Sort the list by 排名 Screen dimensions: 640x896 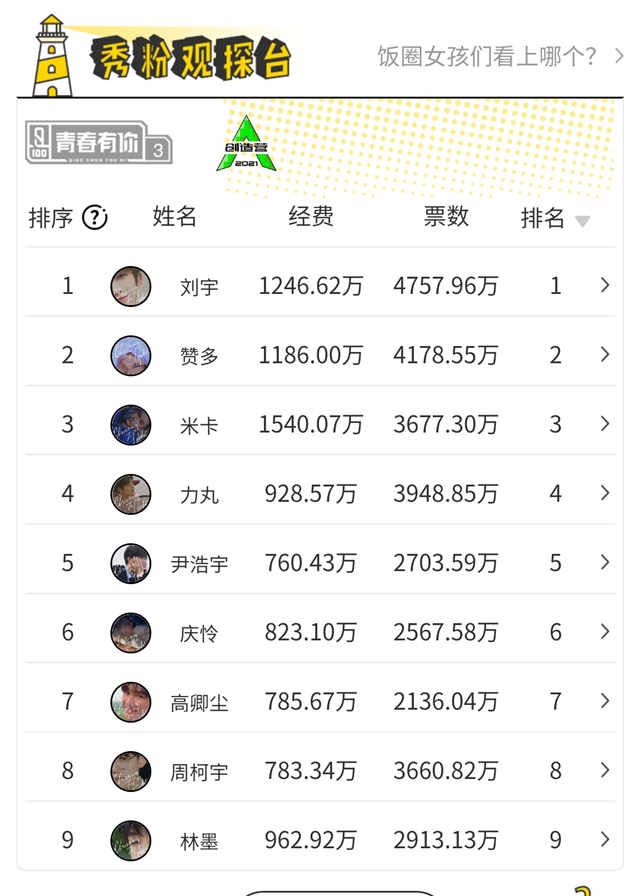tap(555, 219)
